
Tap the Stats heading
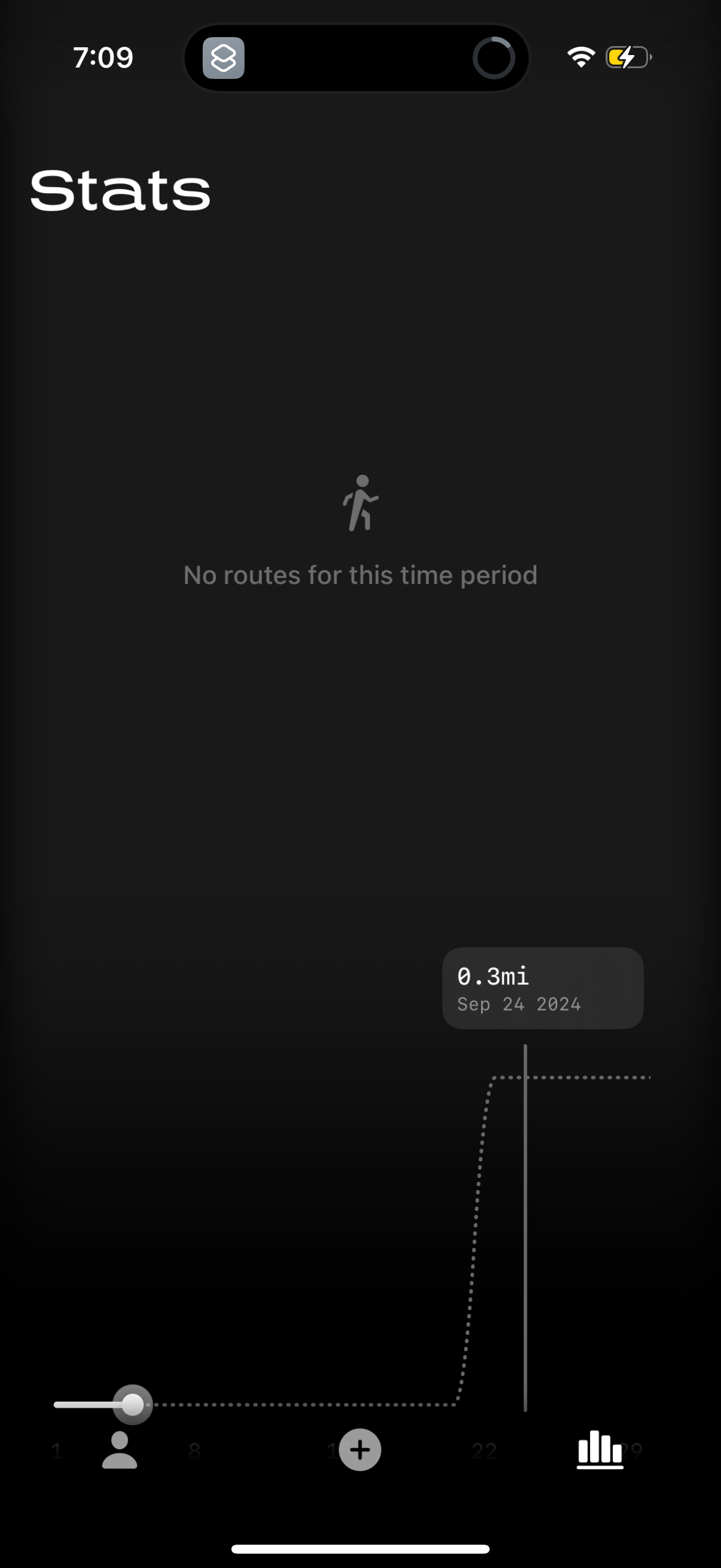click(120, 190)
